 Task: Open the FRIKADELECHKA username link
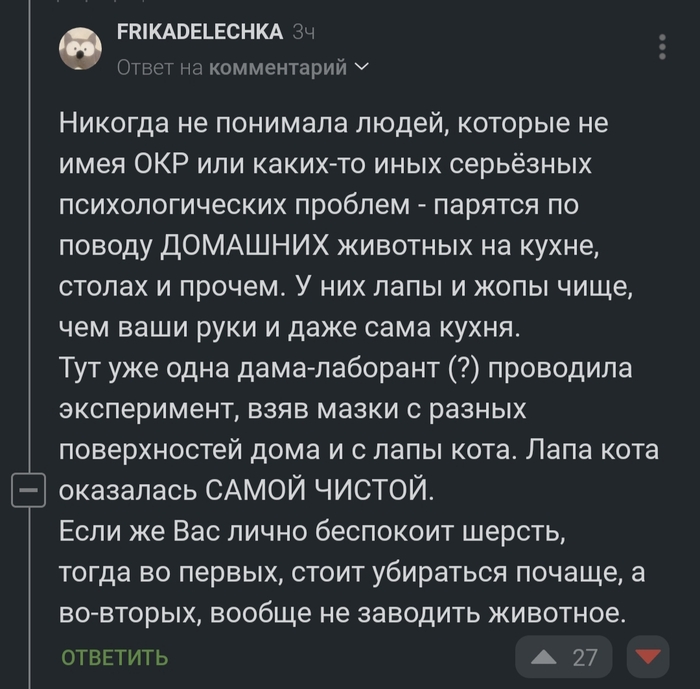click(x=200, y=32)
